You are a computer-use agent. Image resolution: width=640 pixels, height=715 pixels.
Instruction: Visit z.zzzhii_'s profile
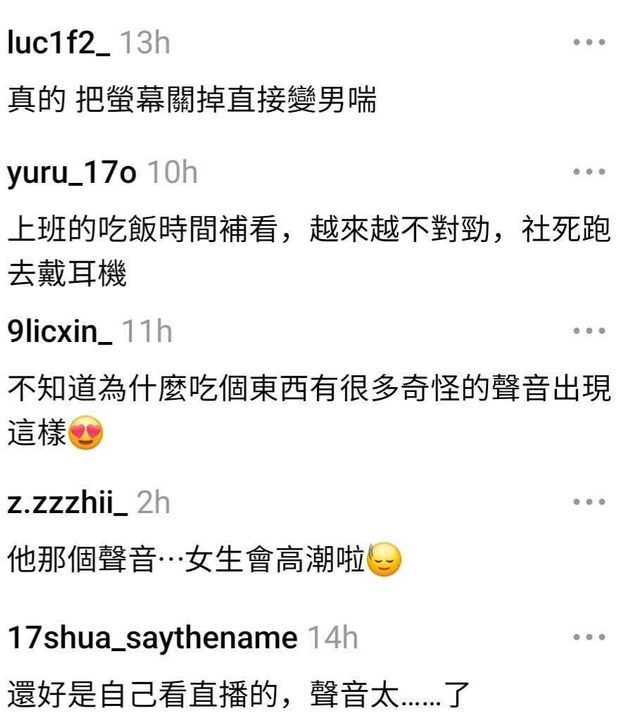tap(66, 502)
